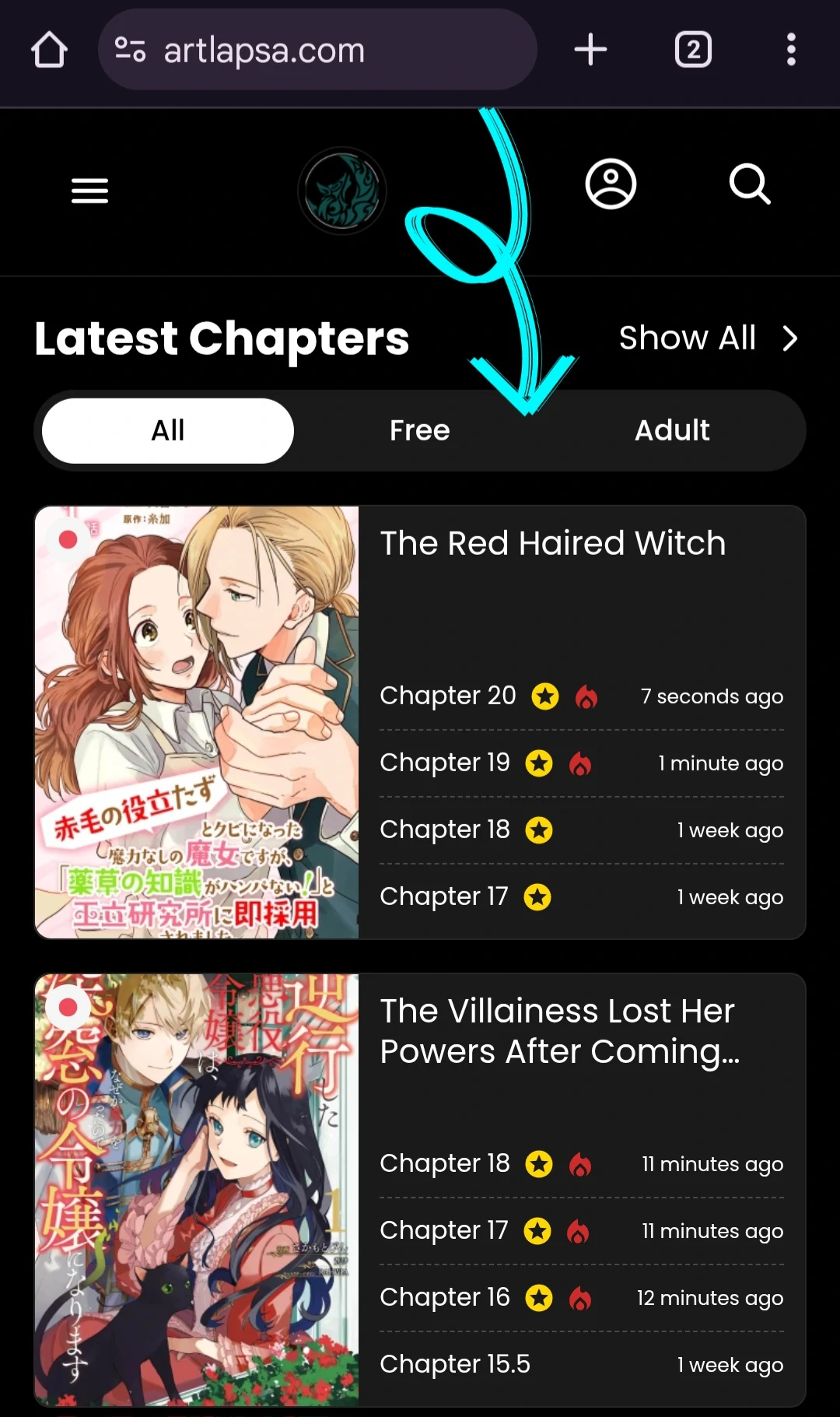Image resolution: width=840 pixels, height=1417 pixels.
Task: Open a new browser tab
Action: (x=590, y=50)
